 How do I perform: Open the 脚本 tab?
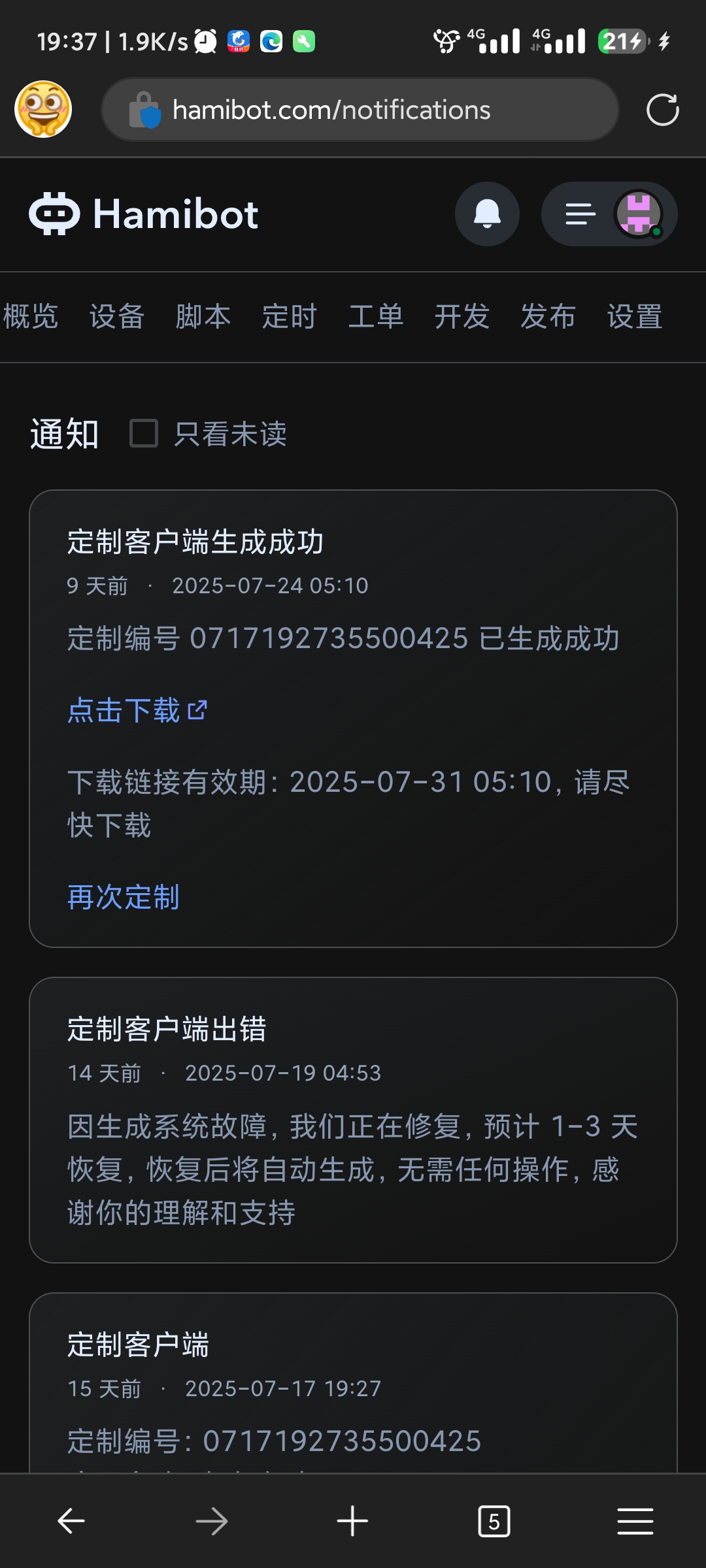(x=203, y=317)
